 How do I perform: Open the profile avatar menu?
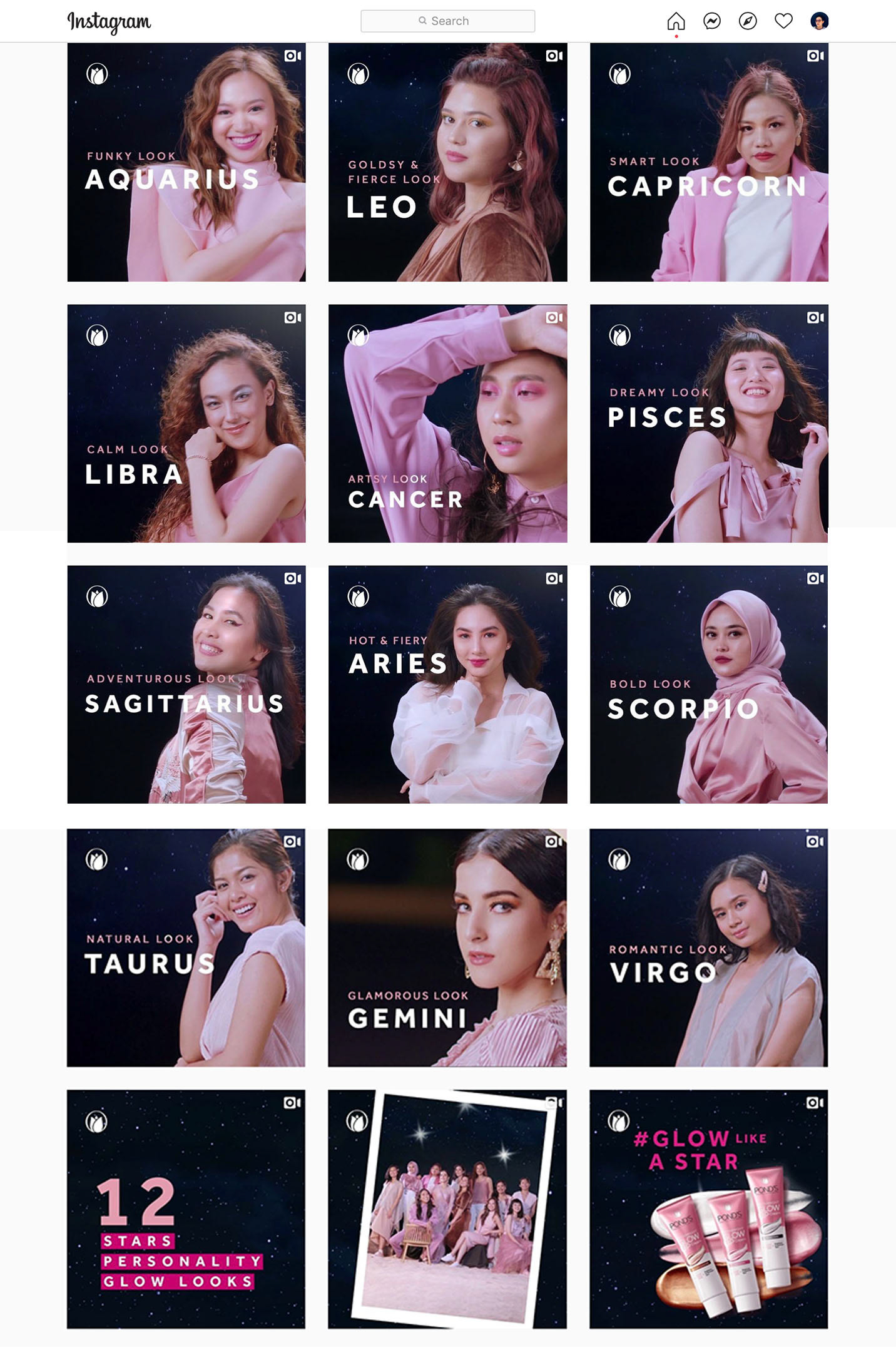pos(819,21)
